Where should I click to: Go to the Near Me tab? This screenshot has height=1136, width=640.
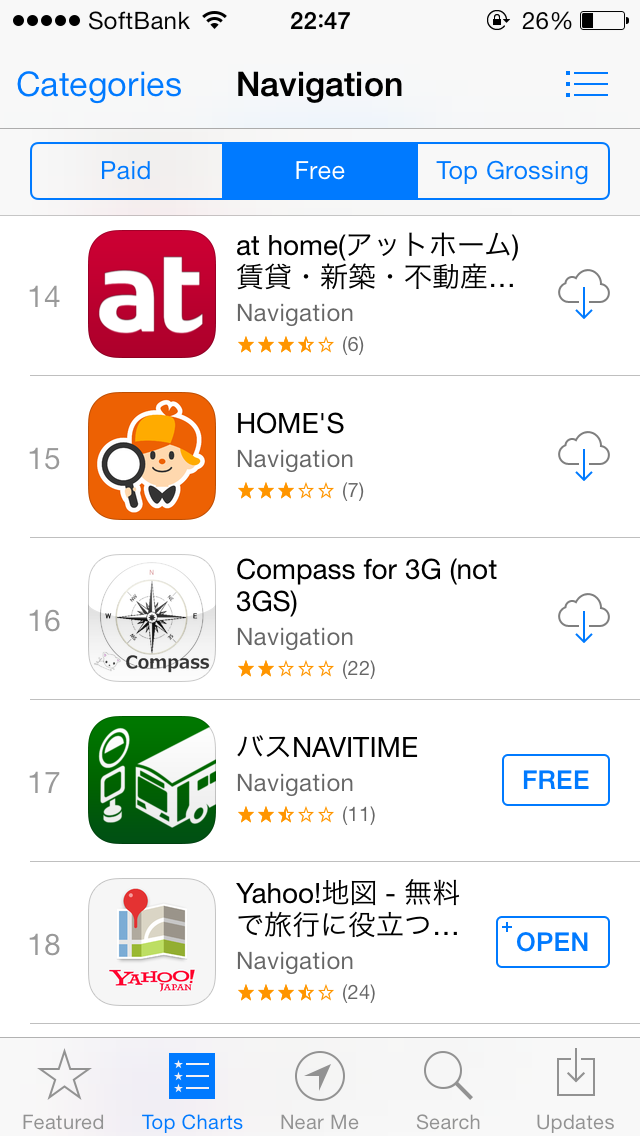[x=320, y=1089]
